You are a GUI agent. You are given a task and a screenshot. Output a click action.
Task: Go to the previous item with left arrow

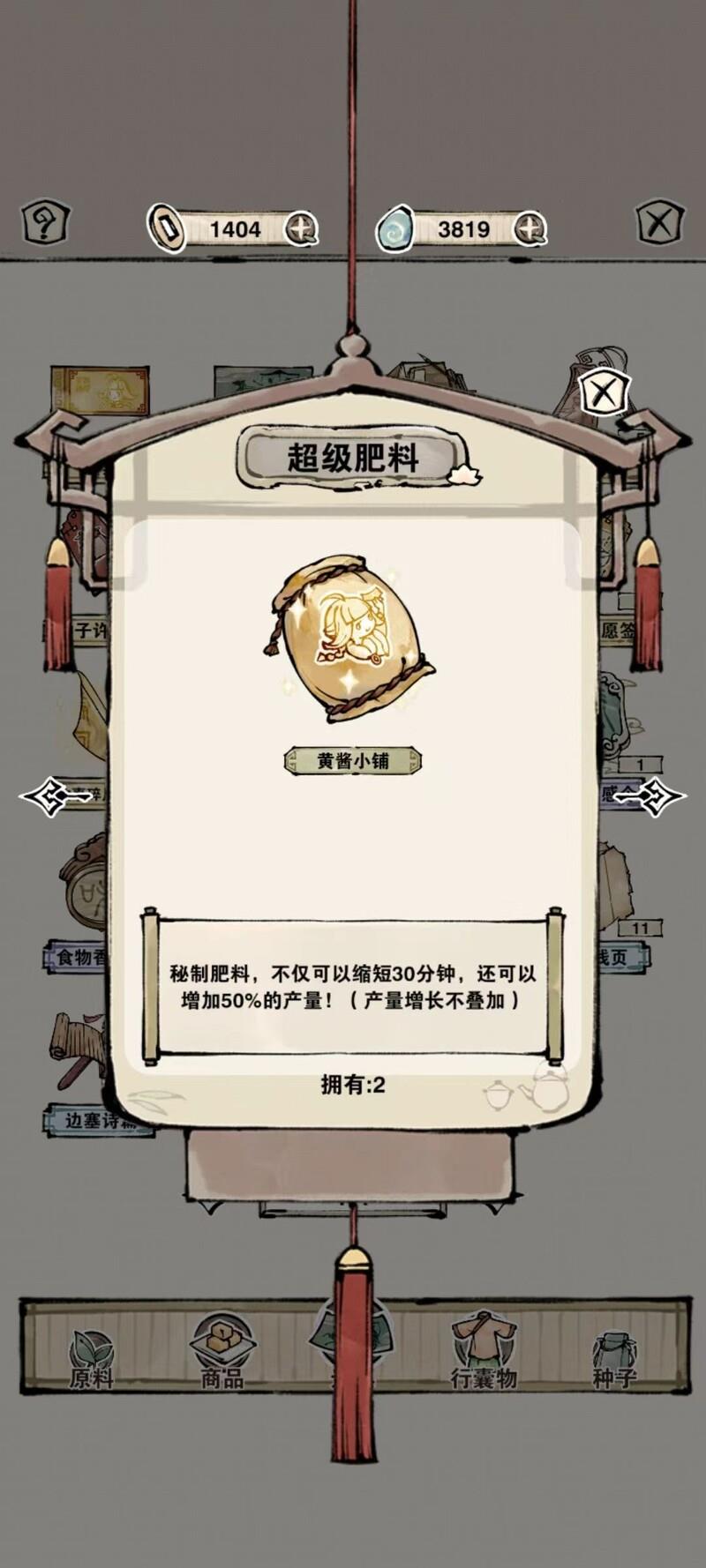click(x=55, y=797)
